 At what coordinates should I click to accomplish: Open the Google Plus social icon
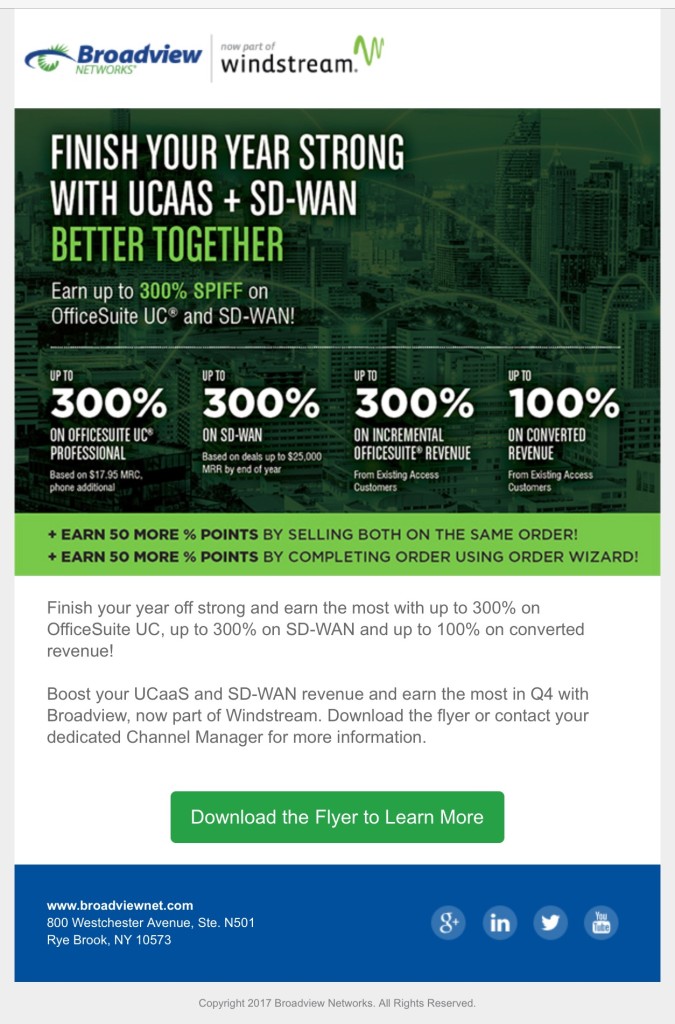(x=448, y=922)
